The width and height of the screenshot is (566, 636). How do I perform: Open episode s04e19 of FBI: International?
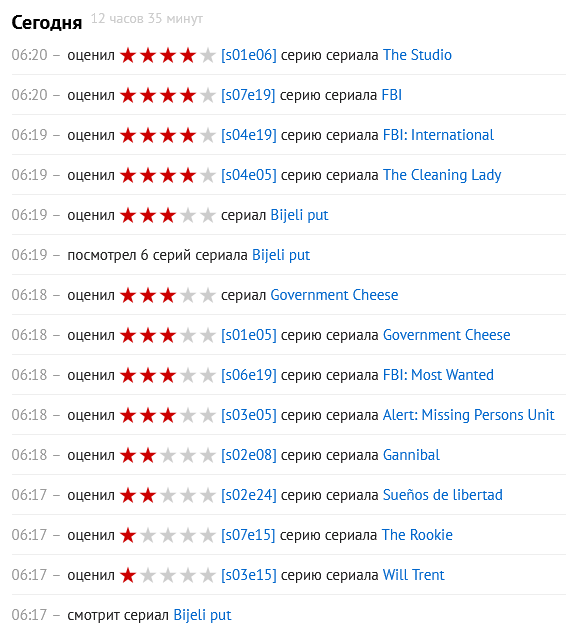coord(249,135)
